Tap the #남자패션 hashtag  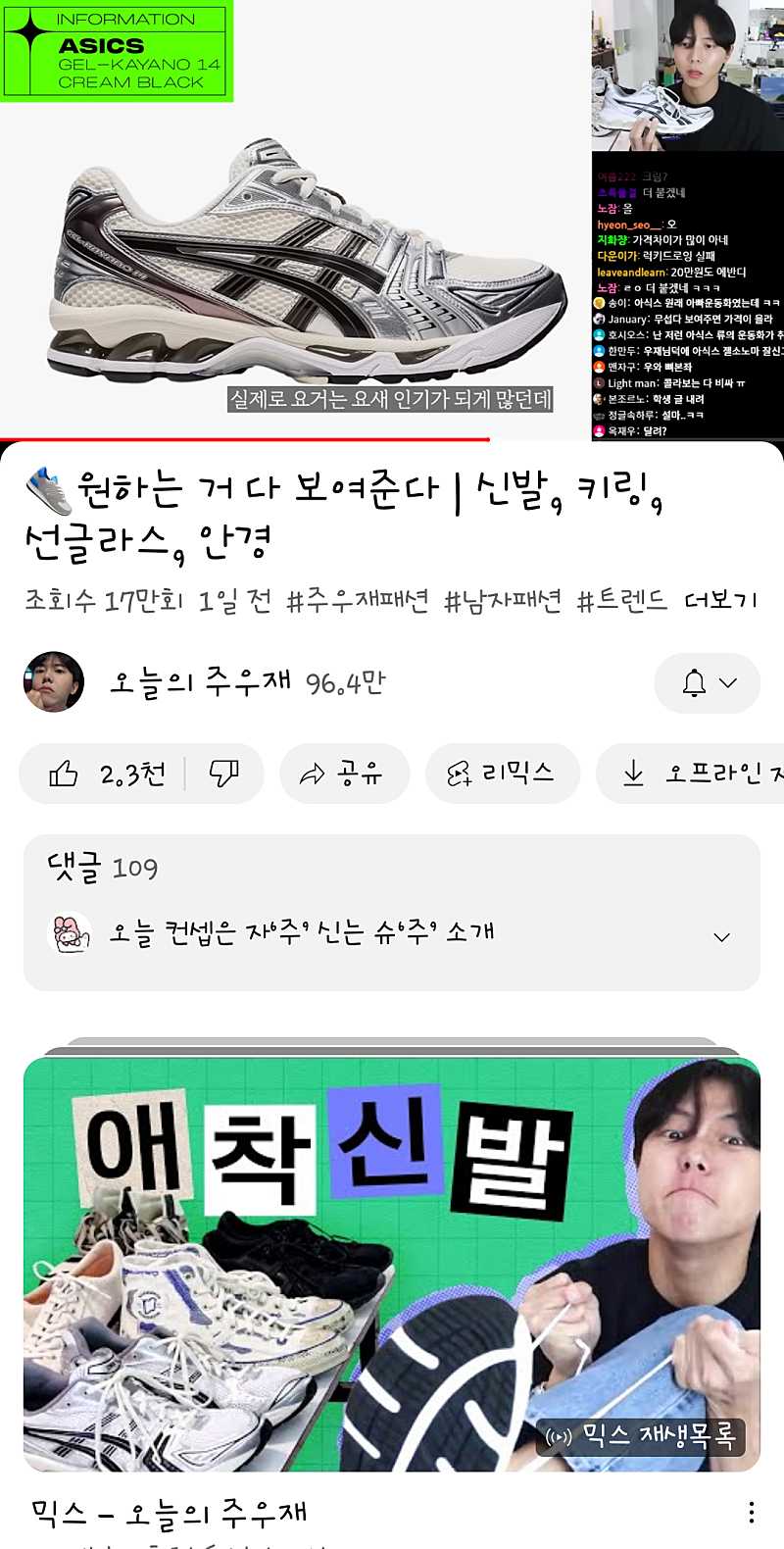click(x=503, y=600)
